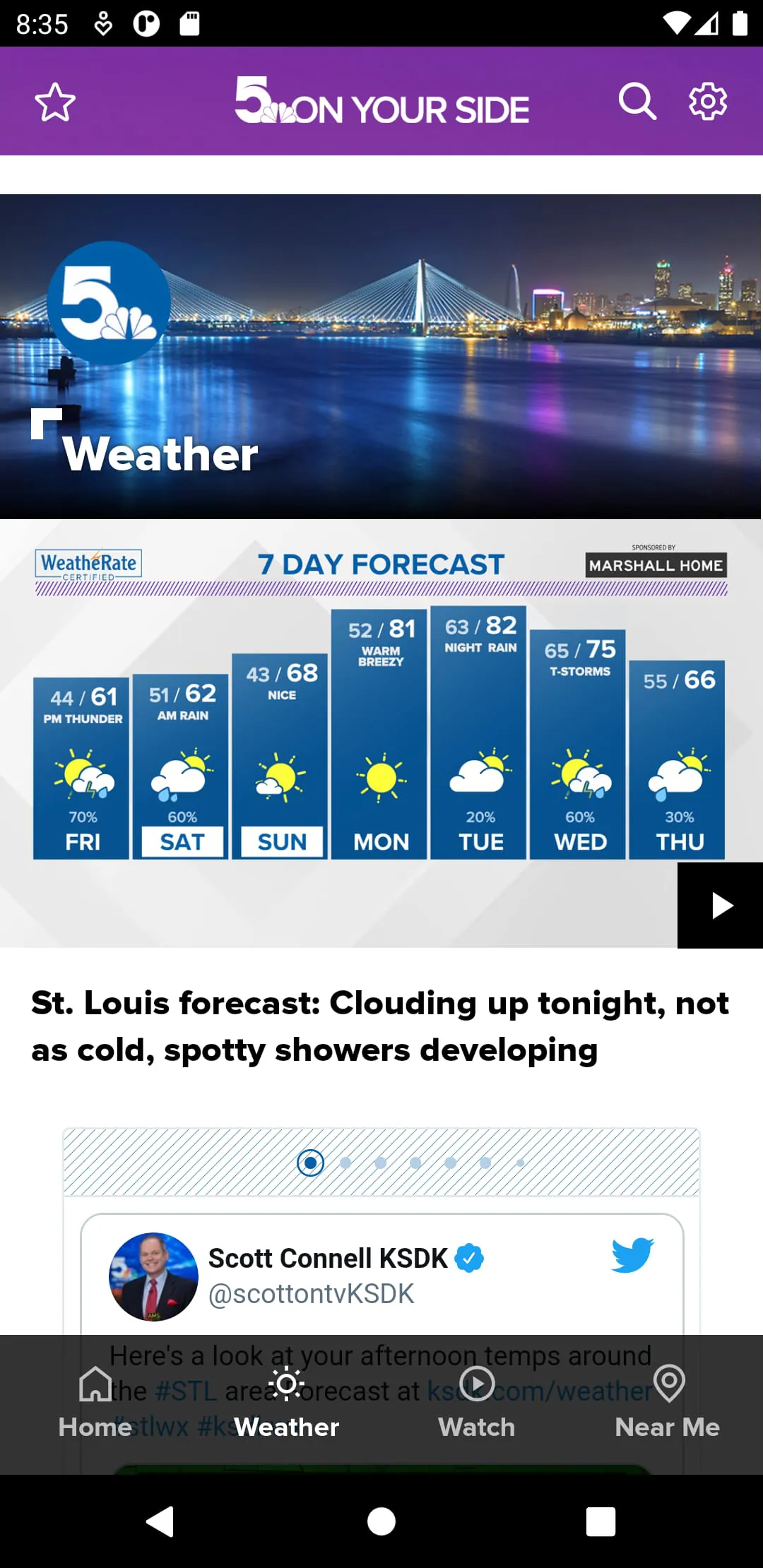Open the settings gear icon
763x1568 pixels.
[x=707, y=101]
